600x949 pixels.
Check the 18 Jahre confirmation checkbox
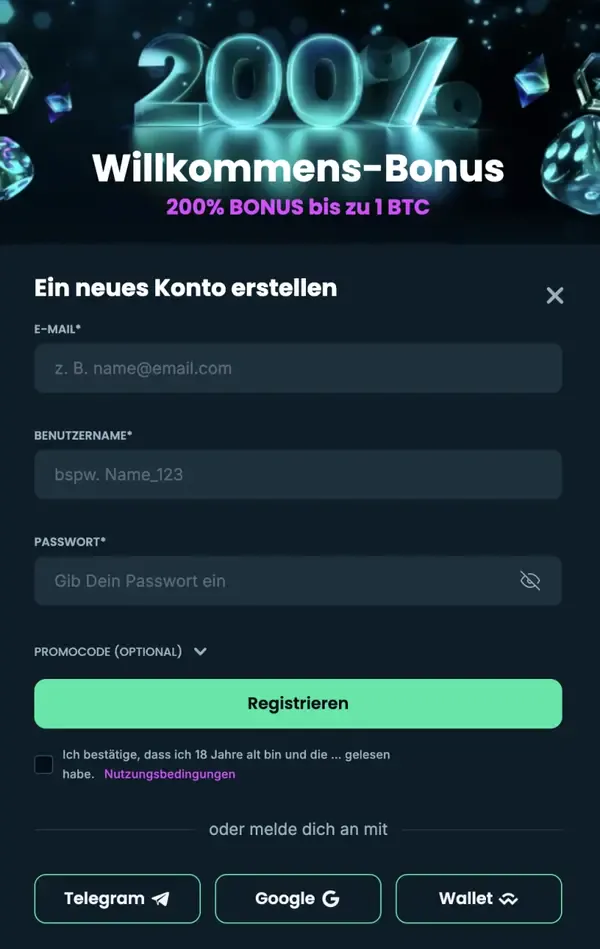click(44, 764)
